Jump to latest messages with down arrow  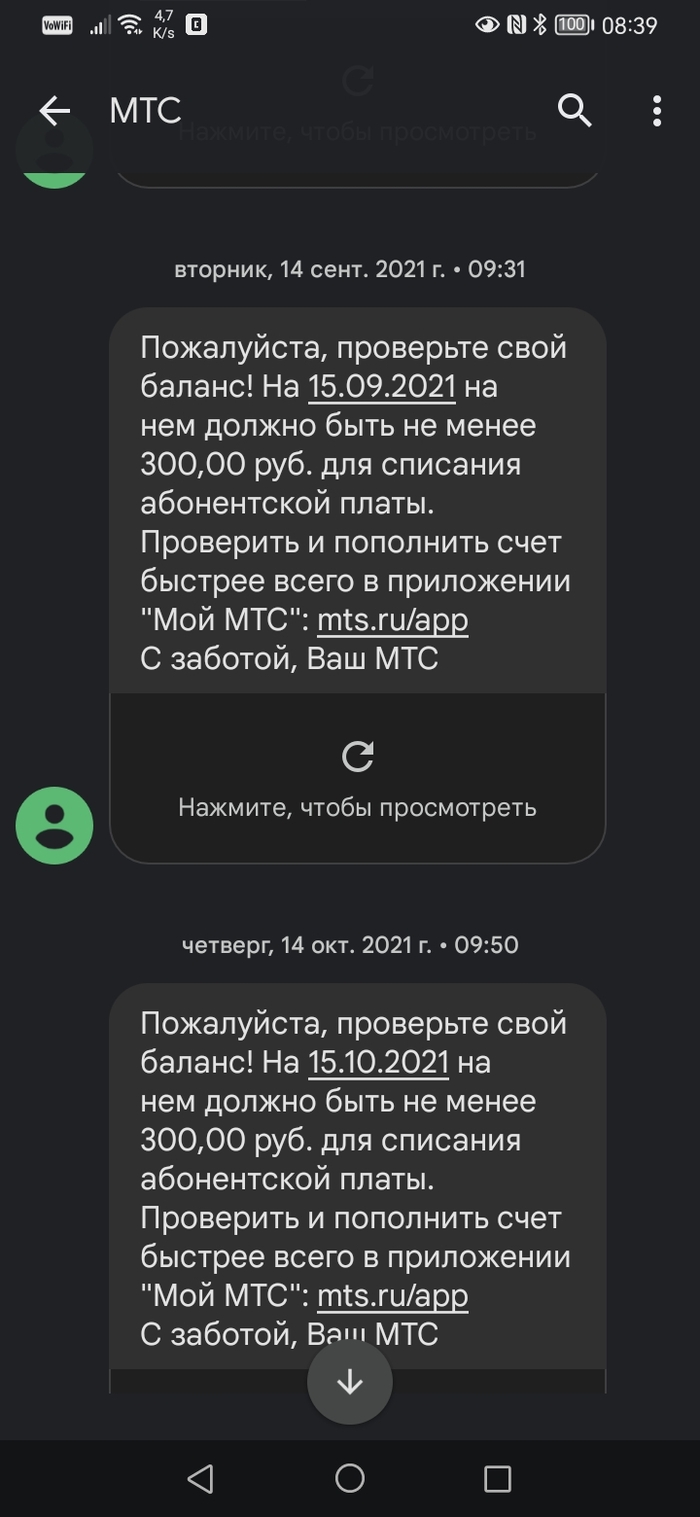point(350,1382)
